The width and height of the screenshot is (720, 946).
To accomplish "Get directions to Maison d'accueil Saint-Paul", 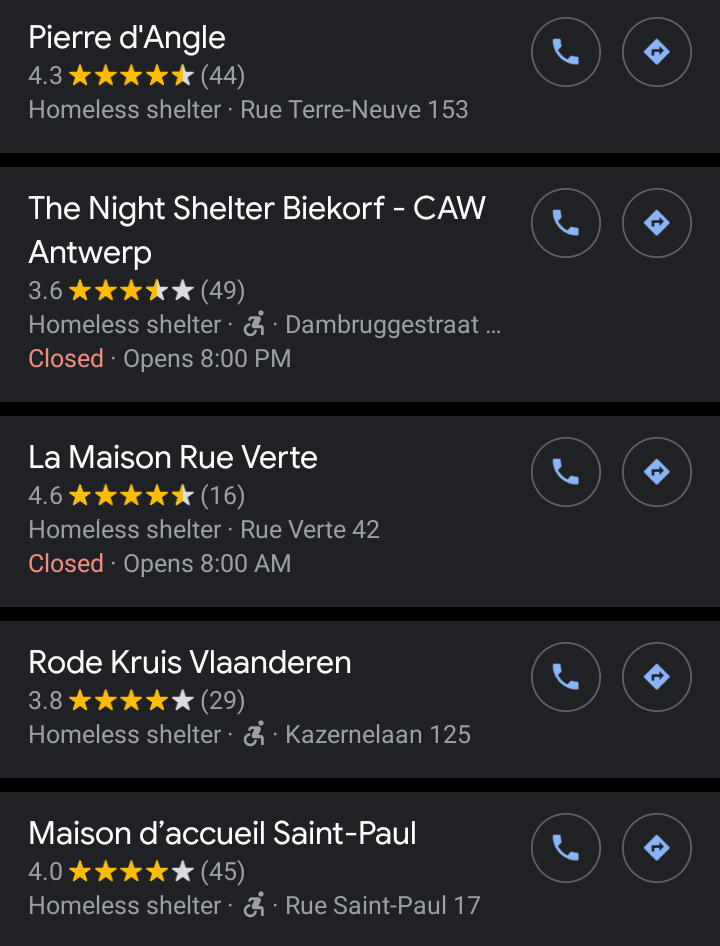I will [657, 848].
